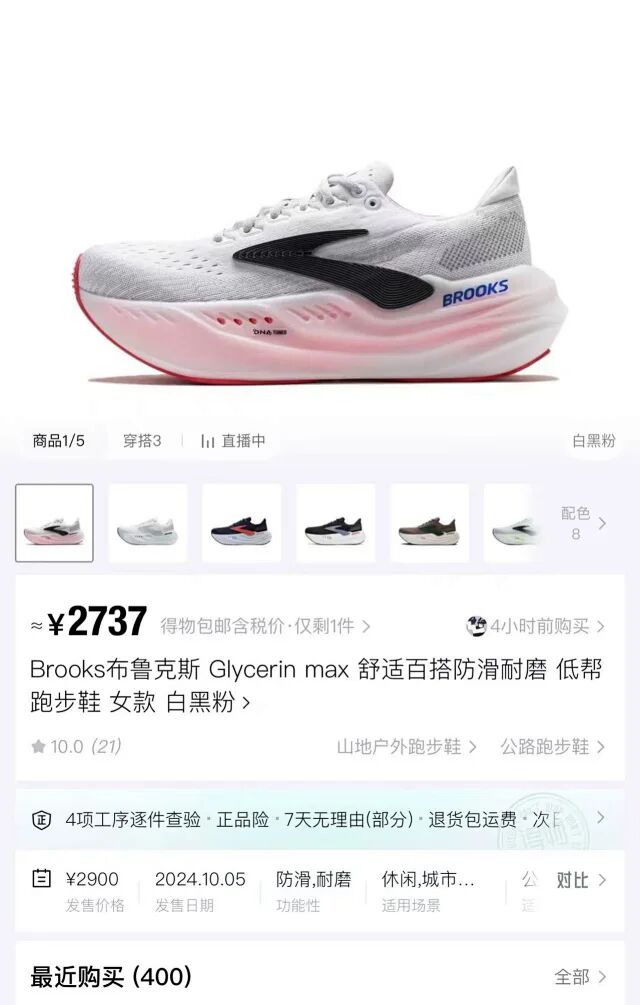Viewport: 640px width, 1005px height.
Task: Select the 商品1/5 image tab
Action: pyautogui.click(x=59, y=441)
